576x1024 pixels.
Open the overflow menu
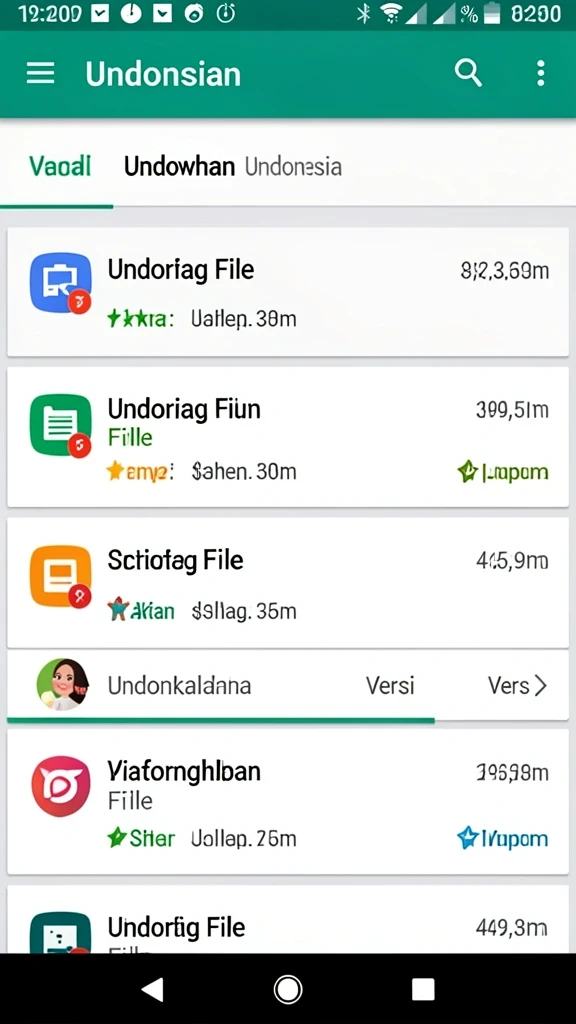coord(541,74)
